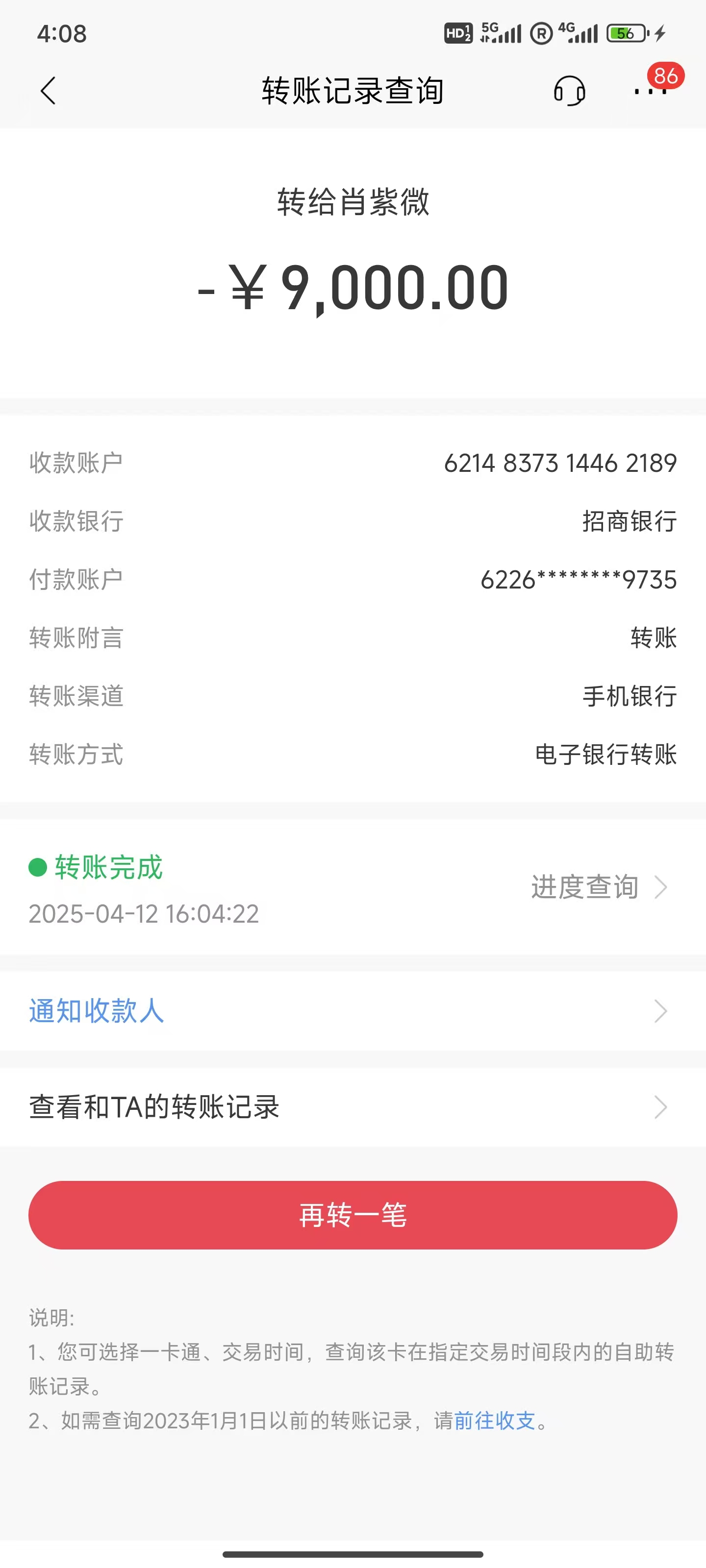Open the 通知收款人 row

pyautogui.click(x=353, y=1011)
